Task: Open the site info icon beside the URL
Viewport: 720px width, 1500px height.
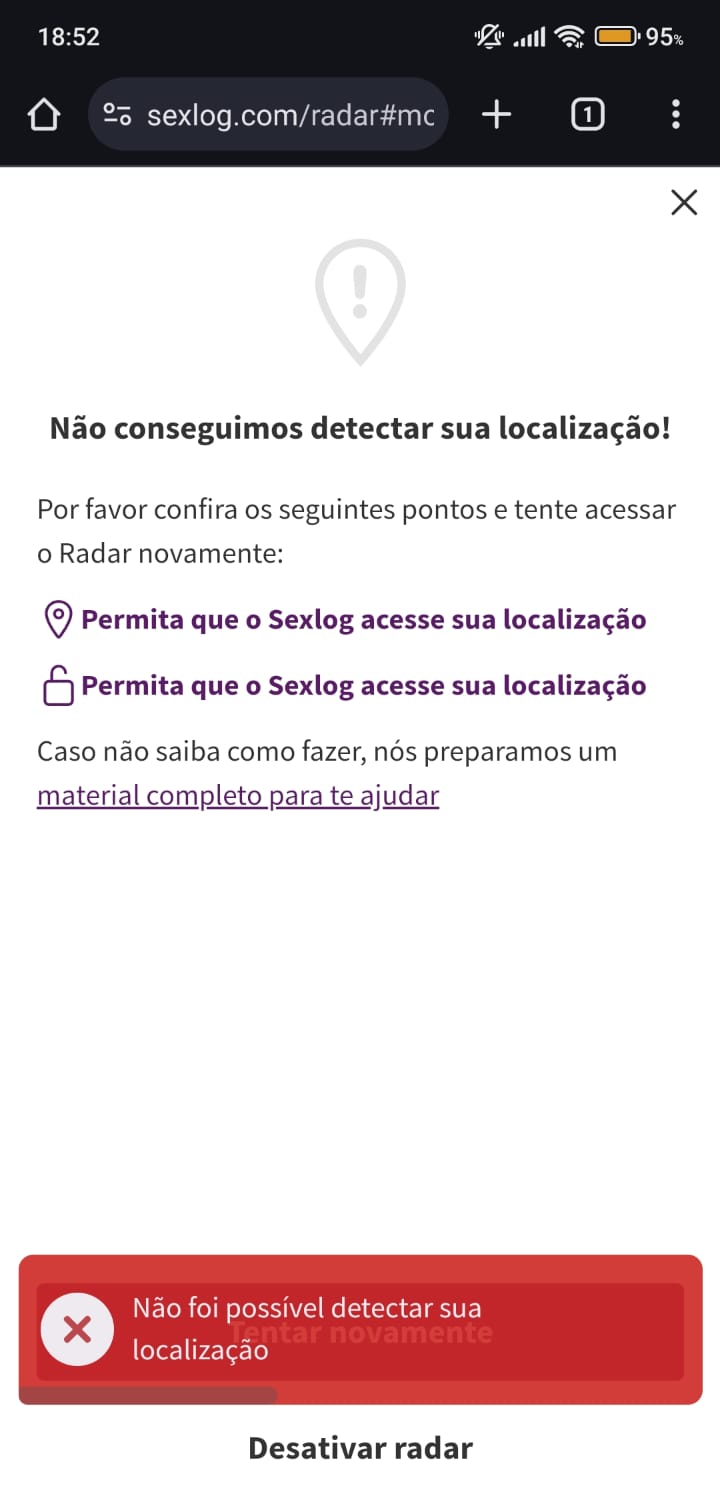Action: 118,116
